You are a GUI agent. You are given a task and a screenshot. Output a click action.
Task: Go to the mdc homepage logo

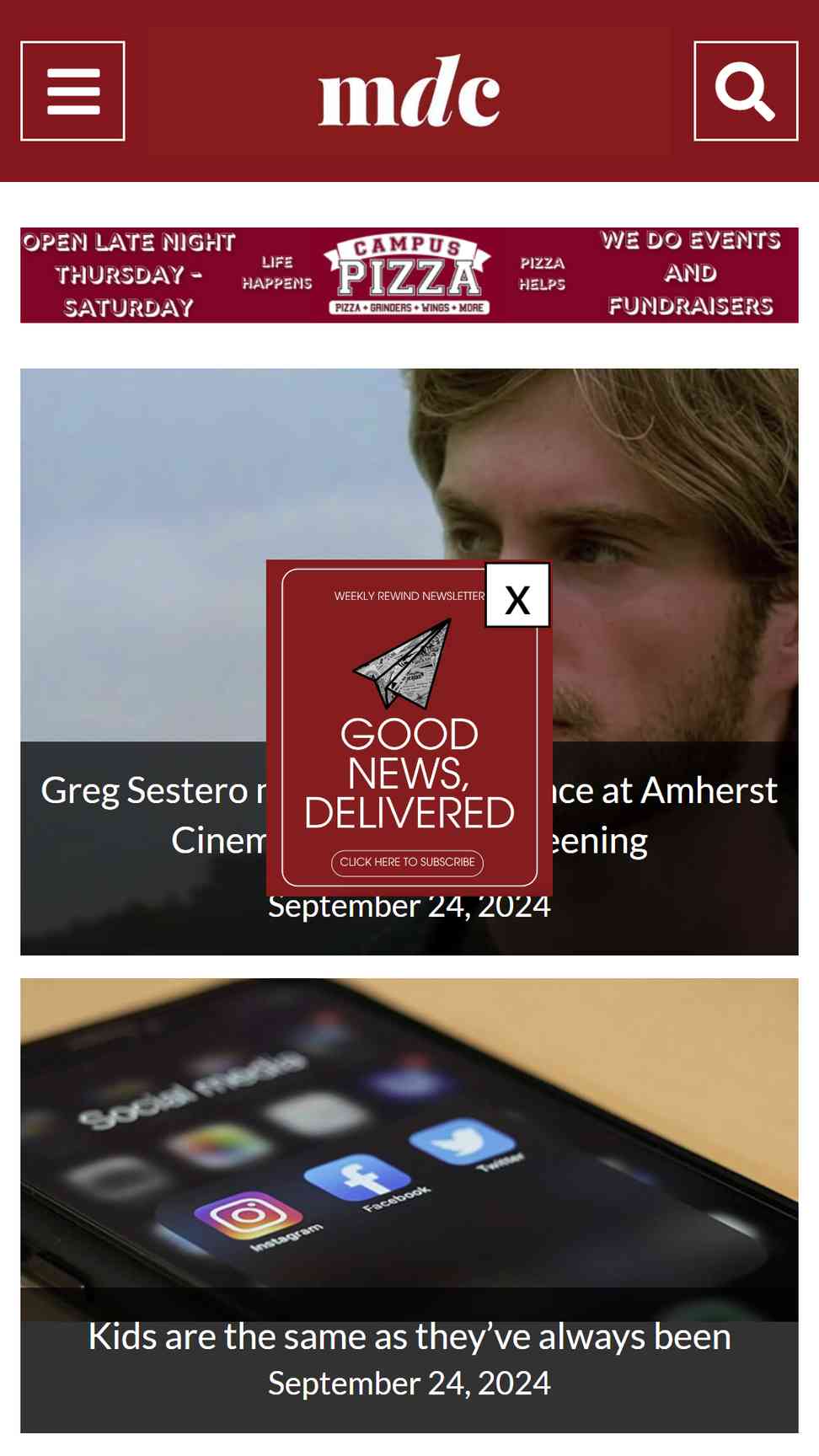(409, 93)
